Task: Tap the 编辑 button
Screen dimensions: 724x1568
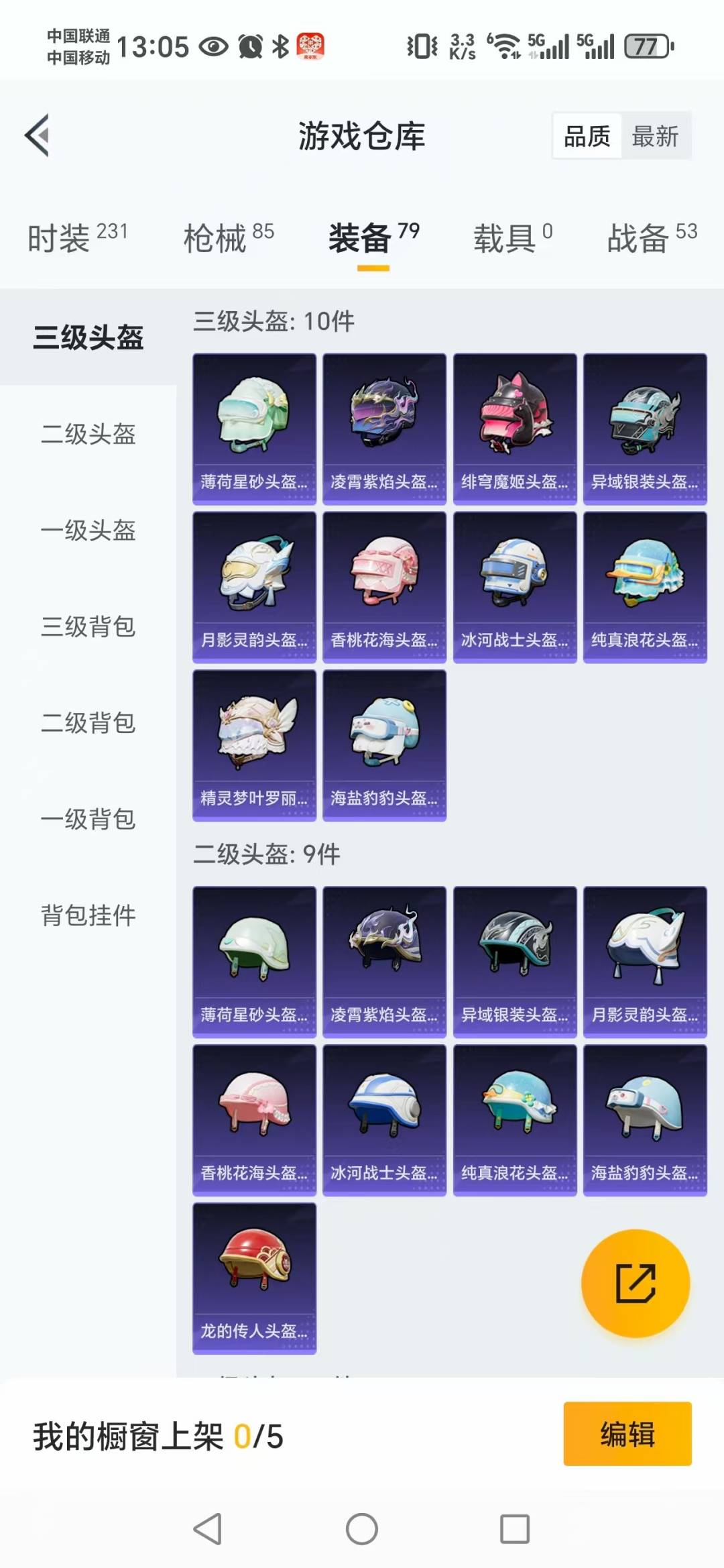Action: coord(627,1434)
